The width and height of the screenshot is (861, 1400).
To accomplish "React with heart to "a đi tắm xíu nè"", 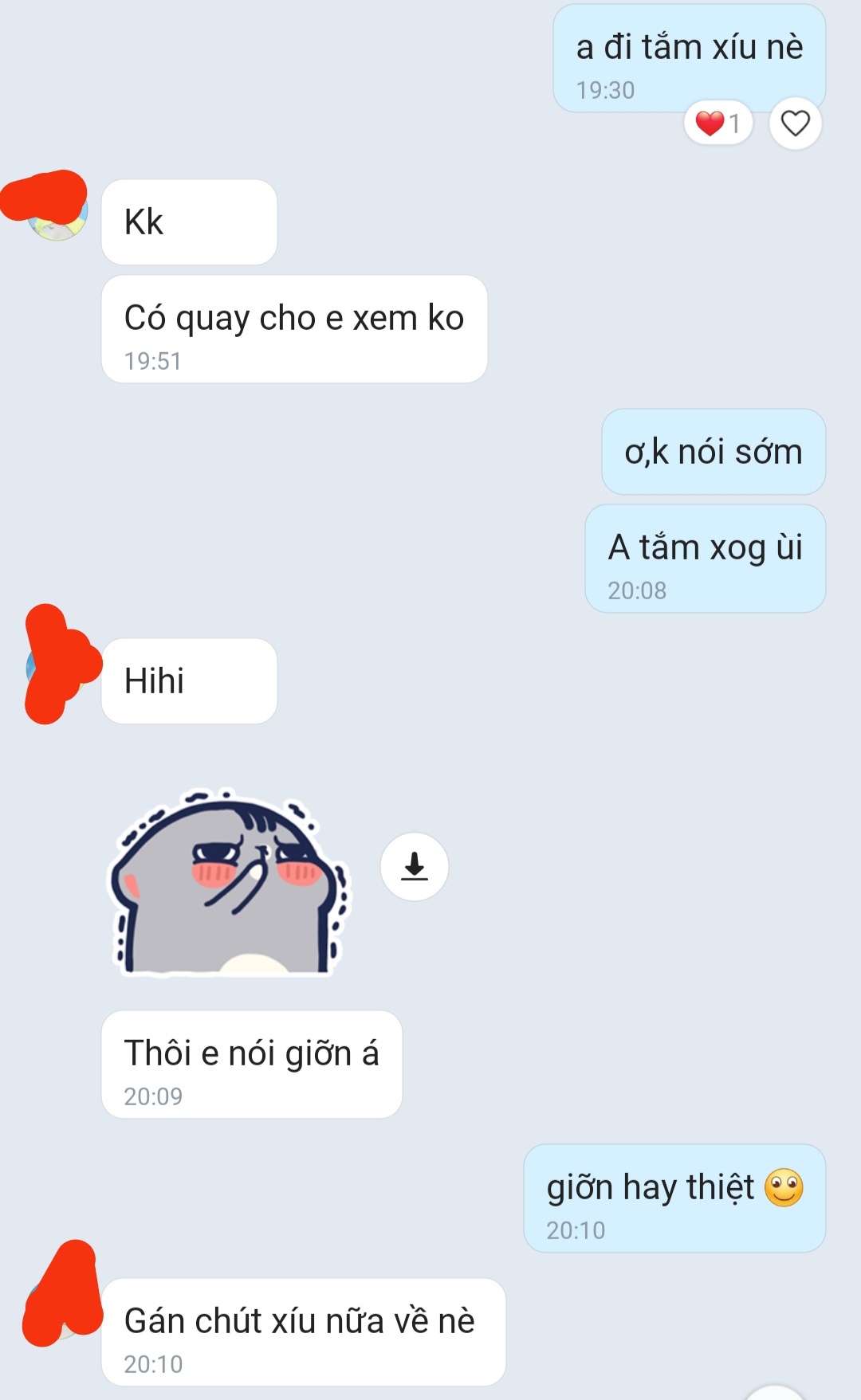I will [x=795, y=124].
